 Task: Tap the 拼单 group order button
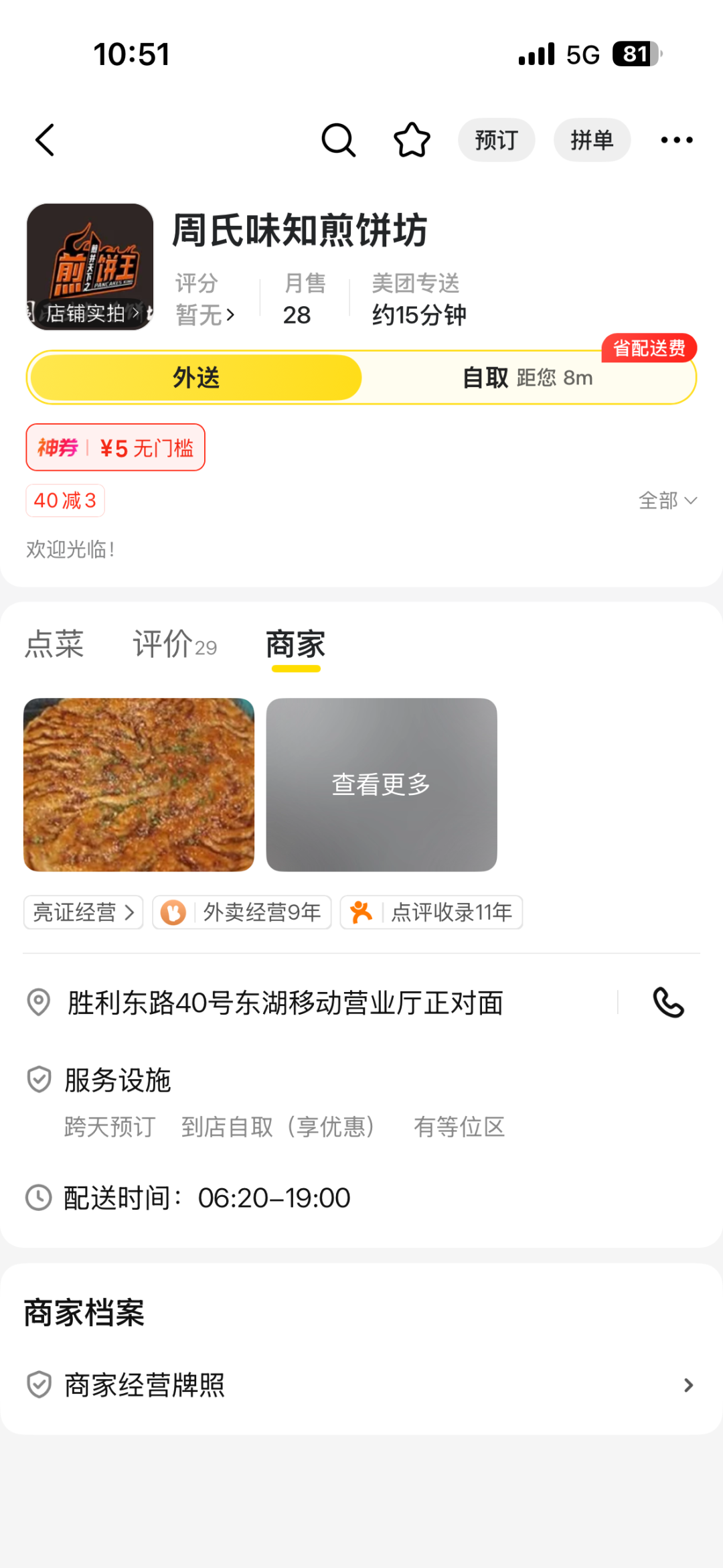592,140
